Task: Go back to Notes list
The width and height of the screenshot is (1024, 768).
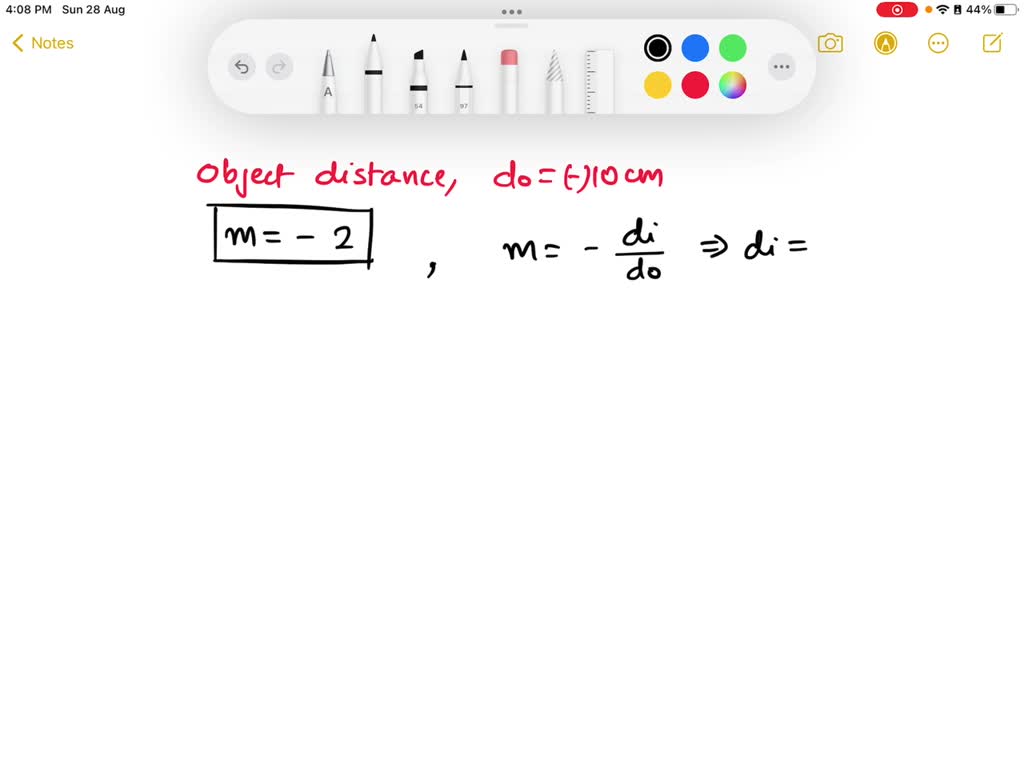Action: click(x=43, y=43)
